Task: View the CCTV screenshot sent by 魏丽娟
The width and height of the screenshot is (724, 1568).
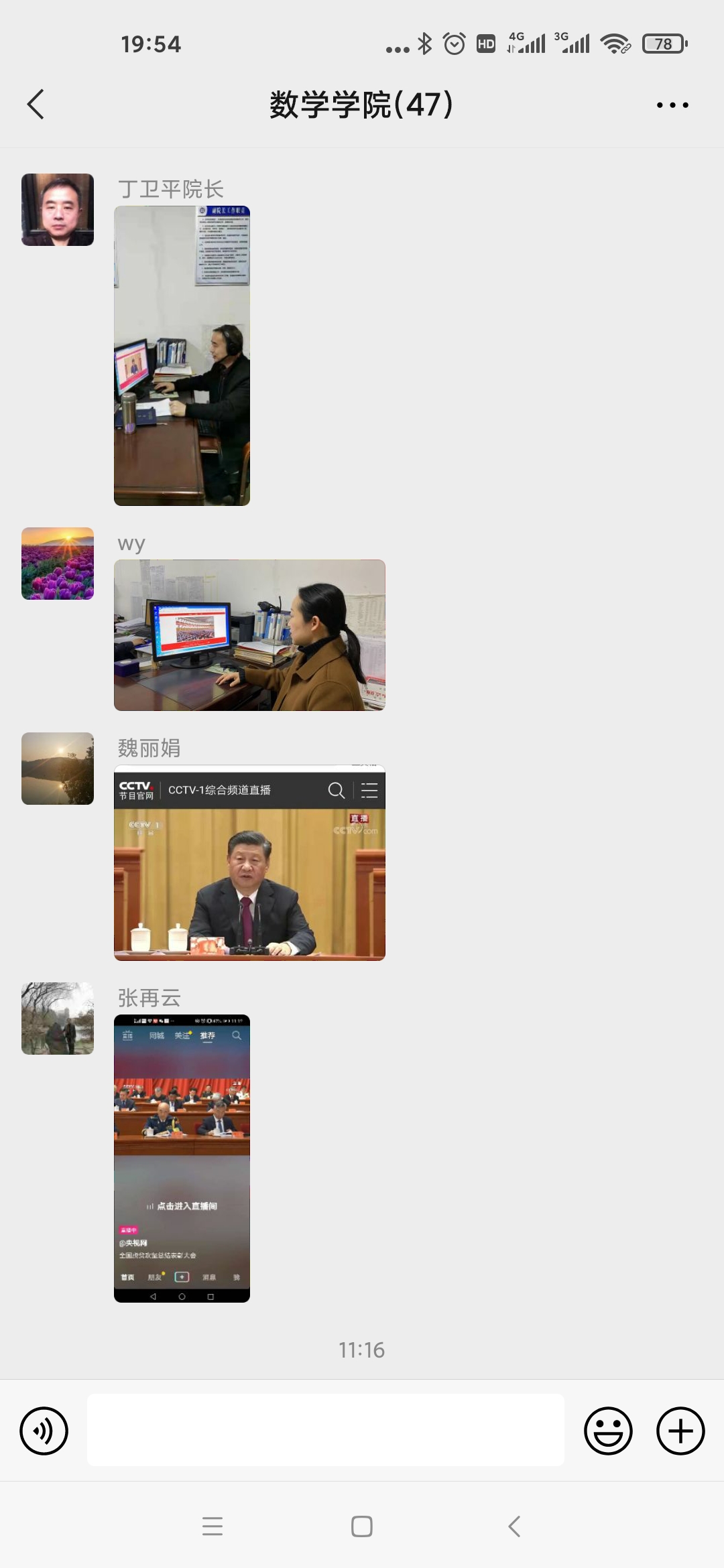Action: [249, 863]
